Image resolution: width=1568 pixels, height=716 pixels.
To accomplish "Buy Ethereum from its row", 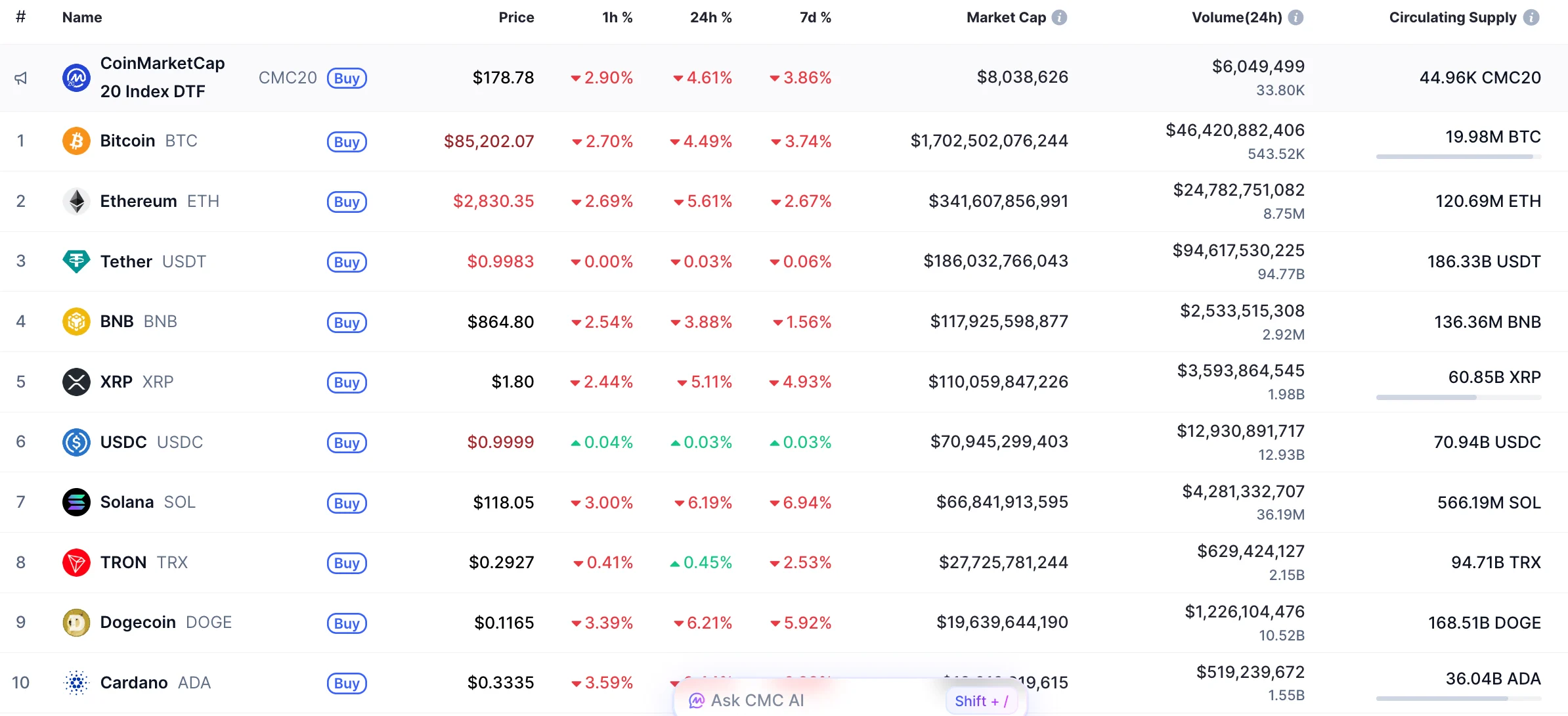I will pyautogui.click(x=347, y=202).
